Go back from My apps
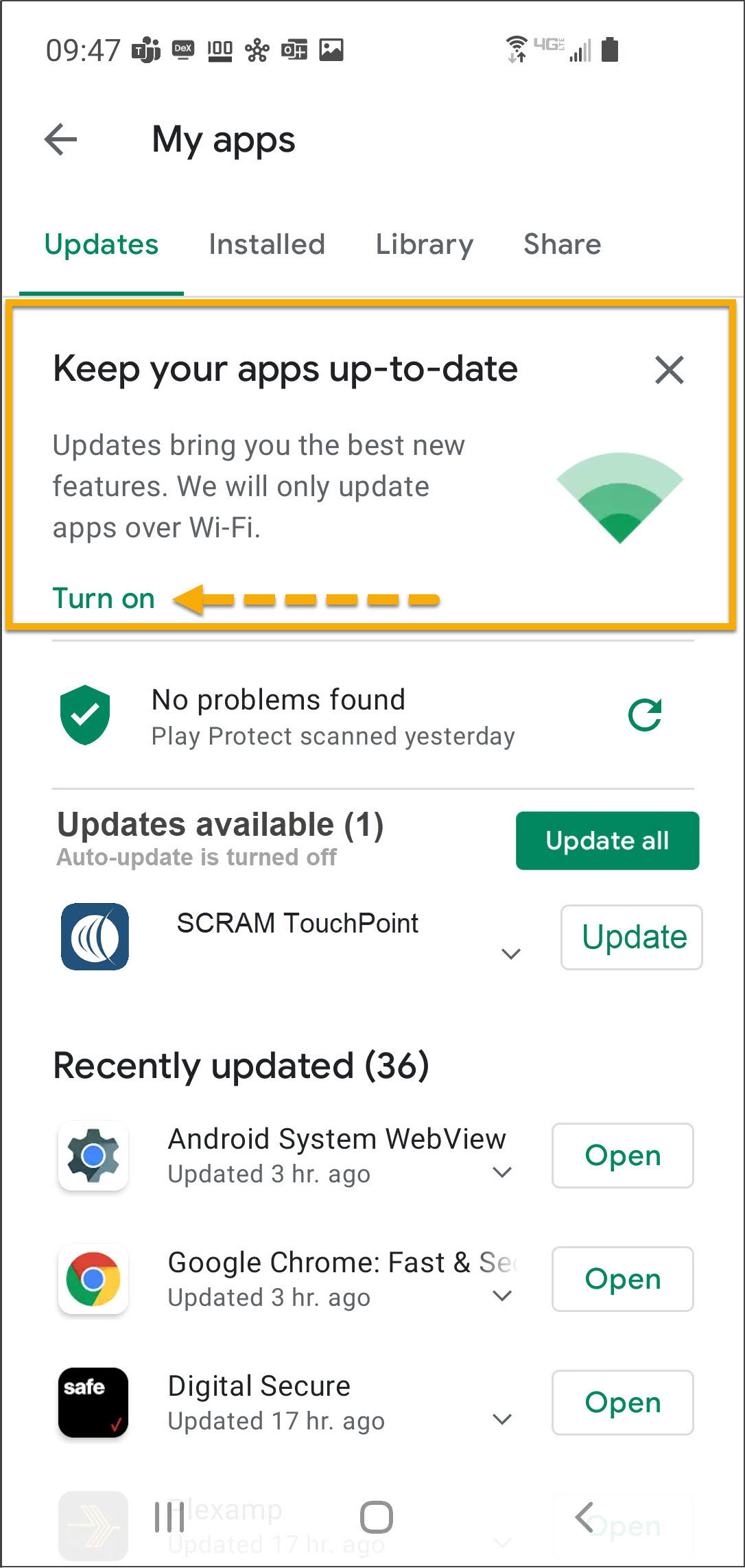Image resolution: width=745 pixels, height=1568 pixels. [x=60, y=140]
